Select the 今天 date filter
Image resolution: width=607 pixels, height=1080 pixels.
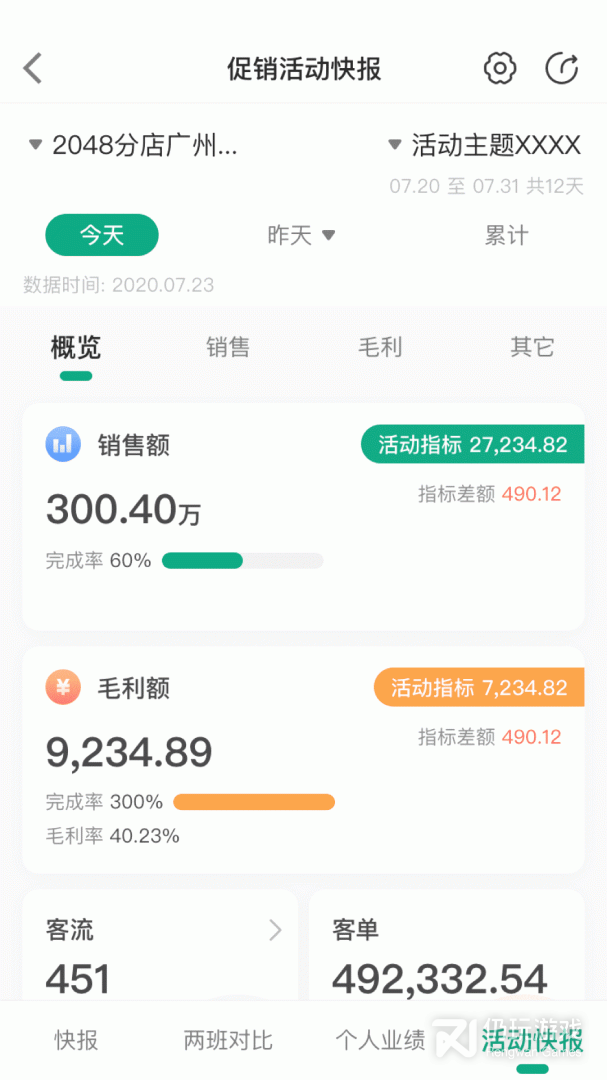[102, 236]
